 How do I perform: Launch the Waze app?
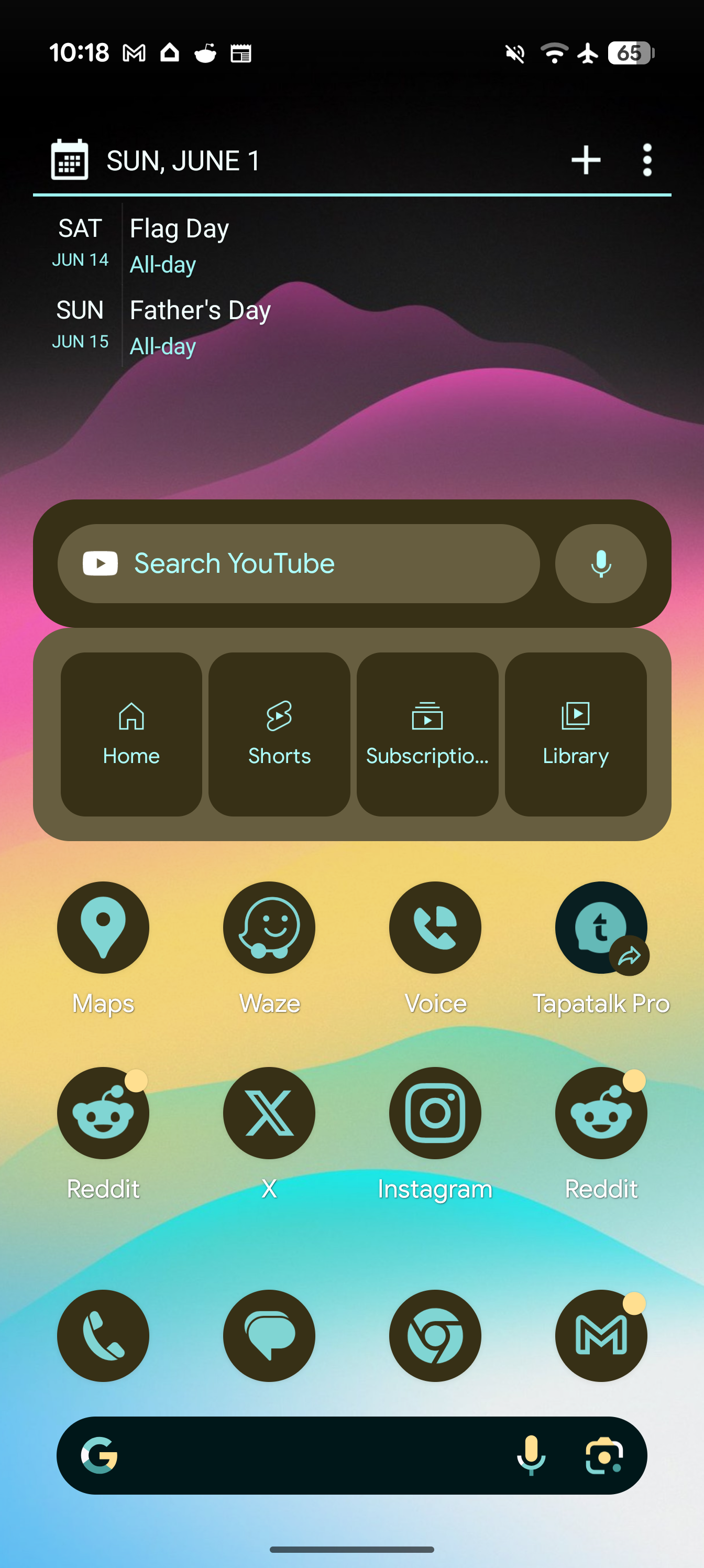(x=269, y=927)
